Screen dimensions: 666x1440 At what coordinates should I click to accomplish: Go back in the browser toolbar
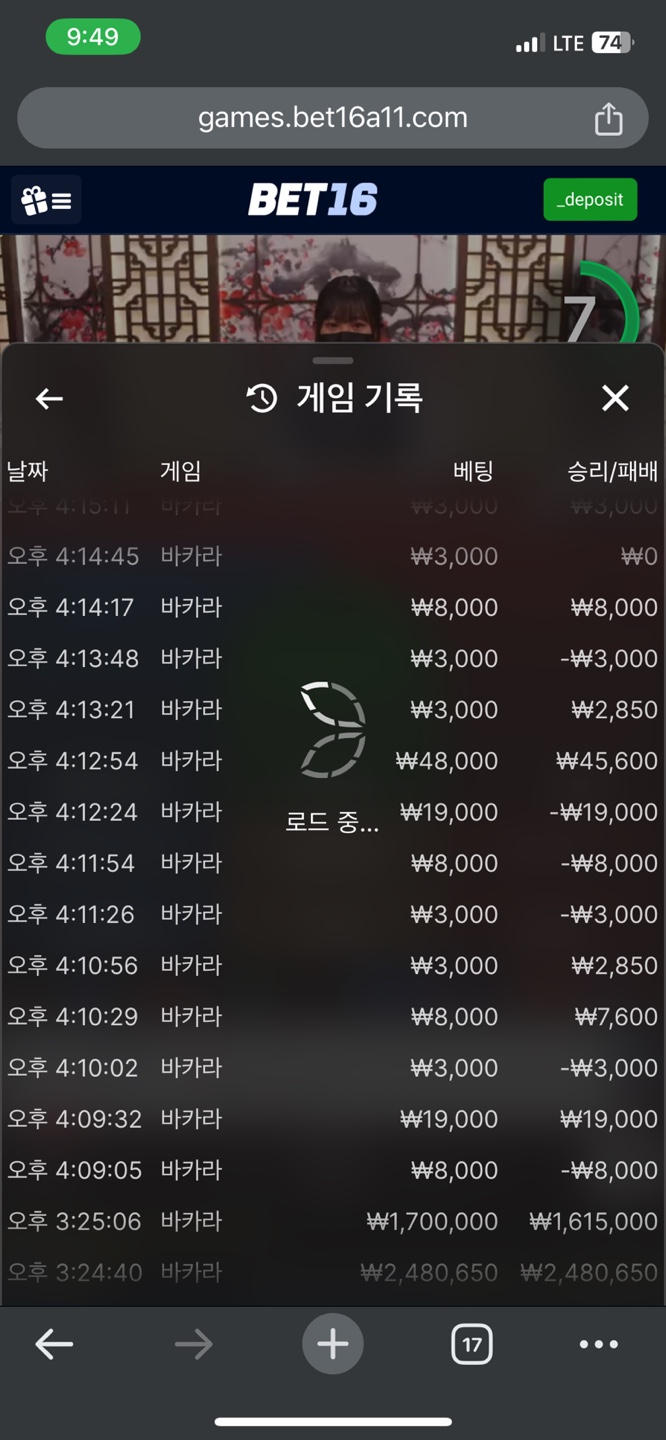tap(54, 1345)
